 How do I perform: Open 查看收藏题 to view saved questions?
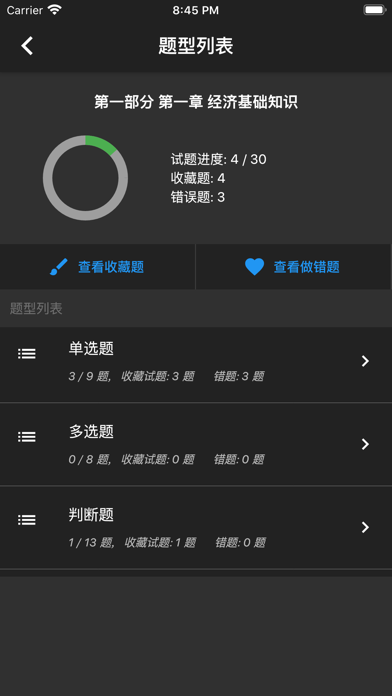click(x=97, y=267)
